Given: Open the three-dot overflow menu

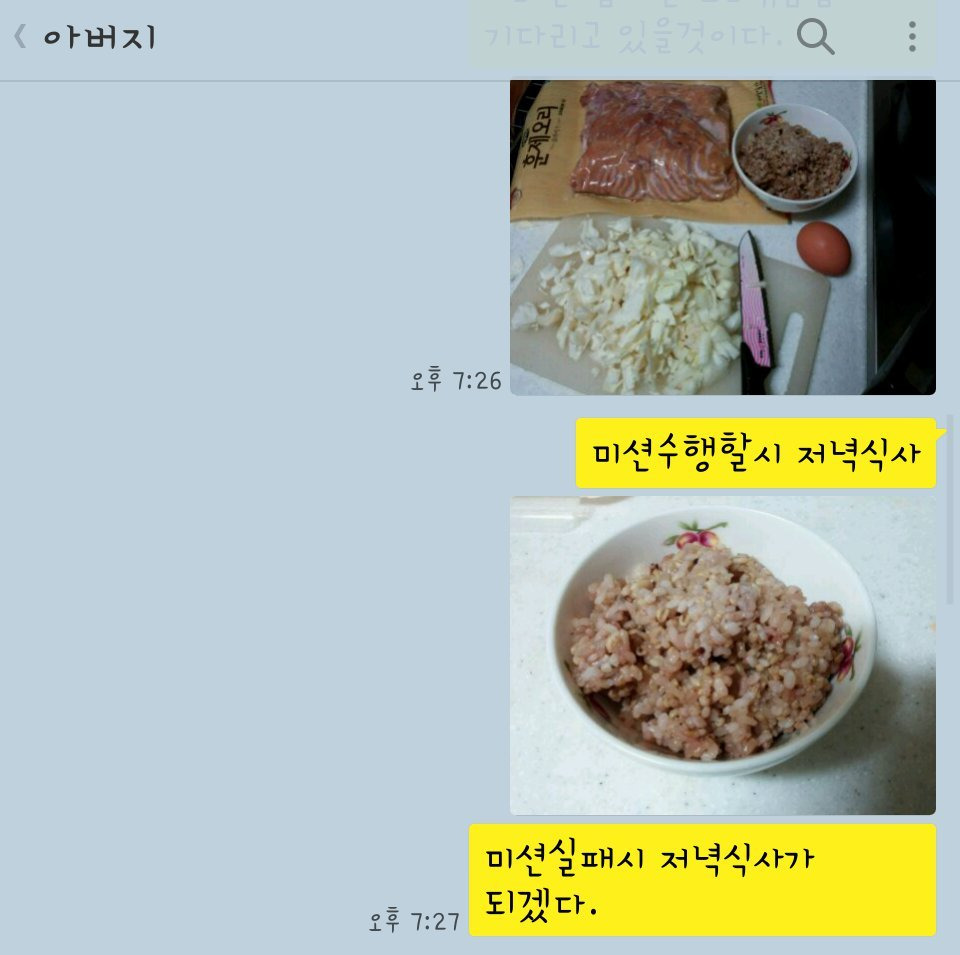Looking at the screenshot, I should pyautogui.click(x=911, y=38).
